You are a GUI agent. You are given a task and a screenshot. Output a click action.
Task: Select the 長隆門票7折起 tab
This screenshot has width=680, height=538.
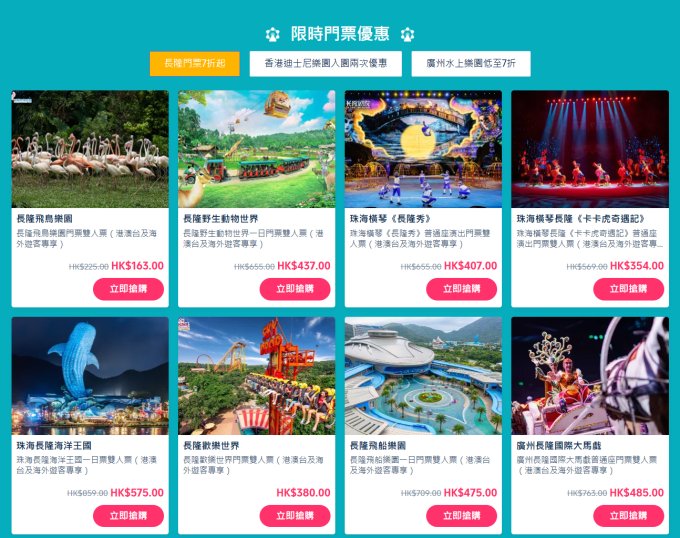click(194, 64)
